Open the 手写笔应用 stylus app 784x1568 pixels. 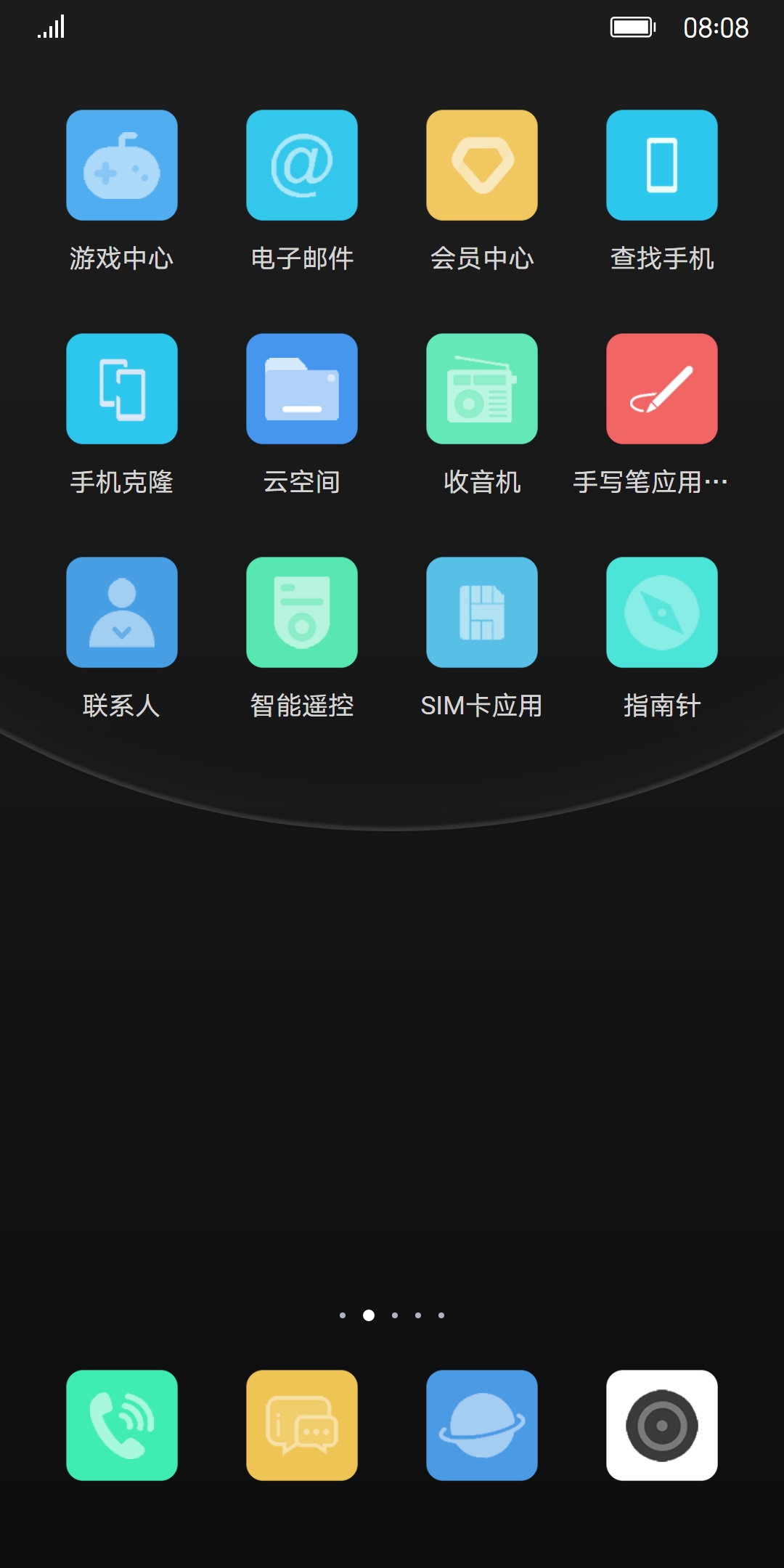coord(662,389)
